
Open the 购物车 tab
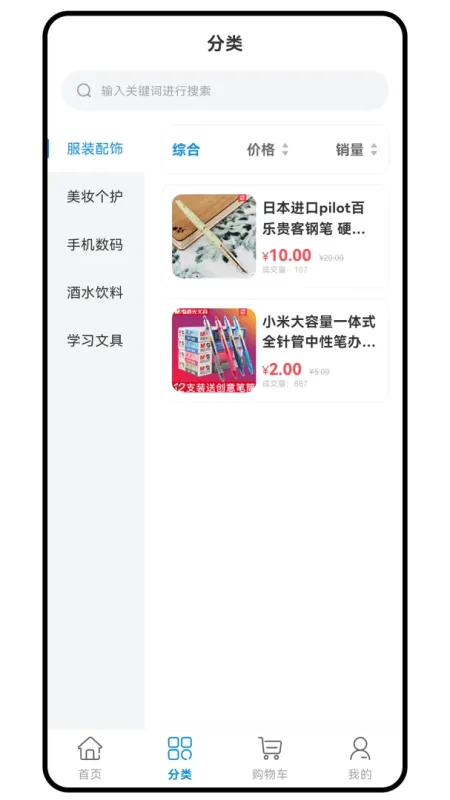click(x=269, y=758)
